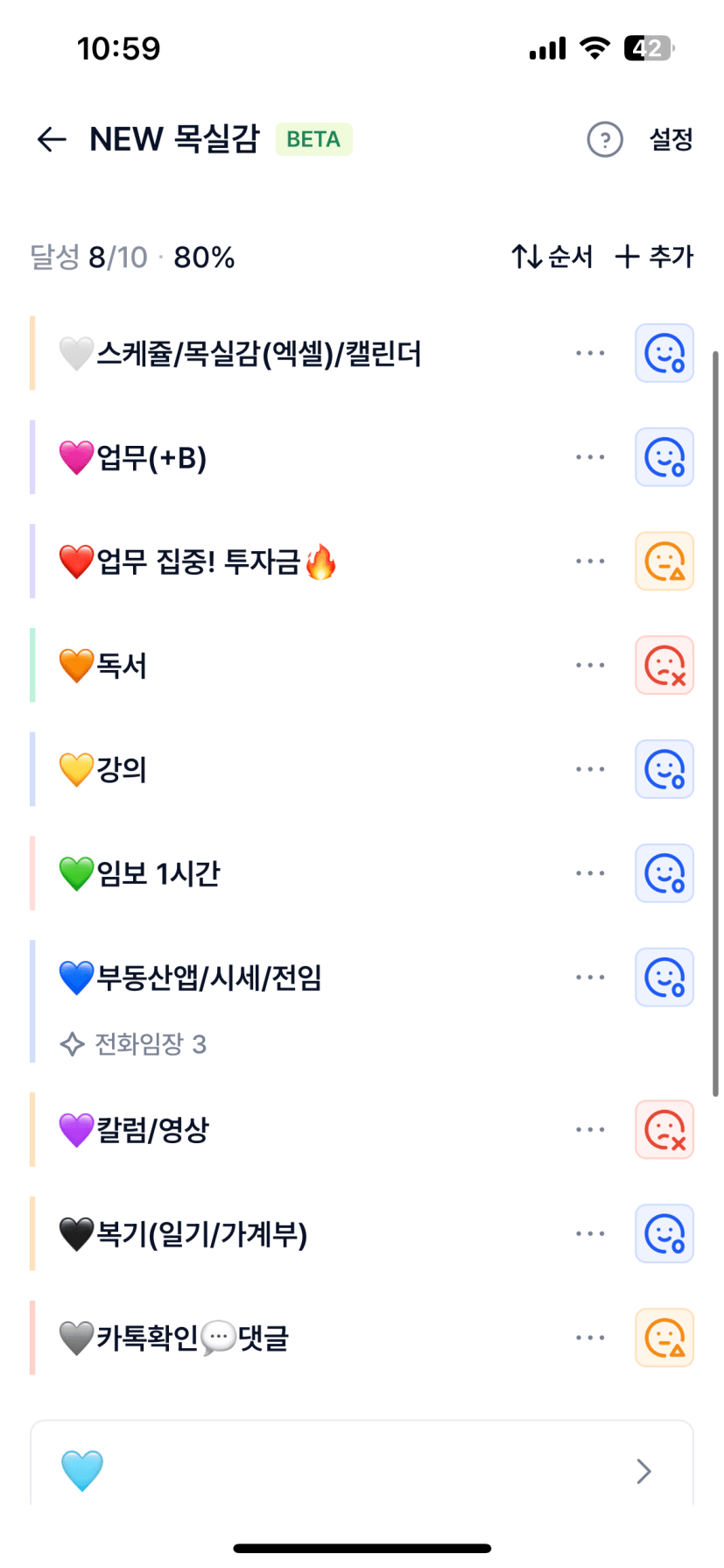
Task: Open more options for 임보 1시간
Action: point(590,873)
